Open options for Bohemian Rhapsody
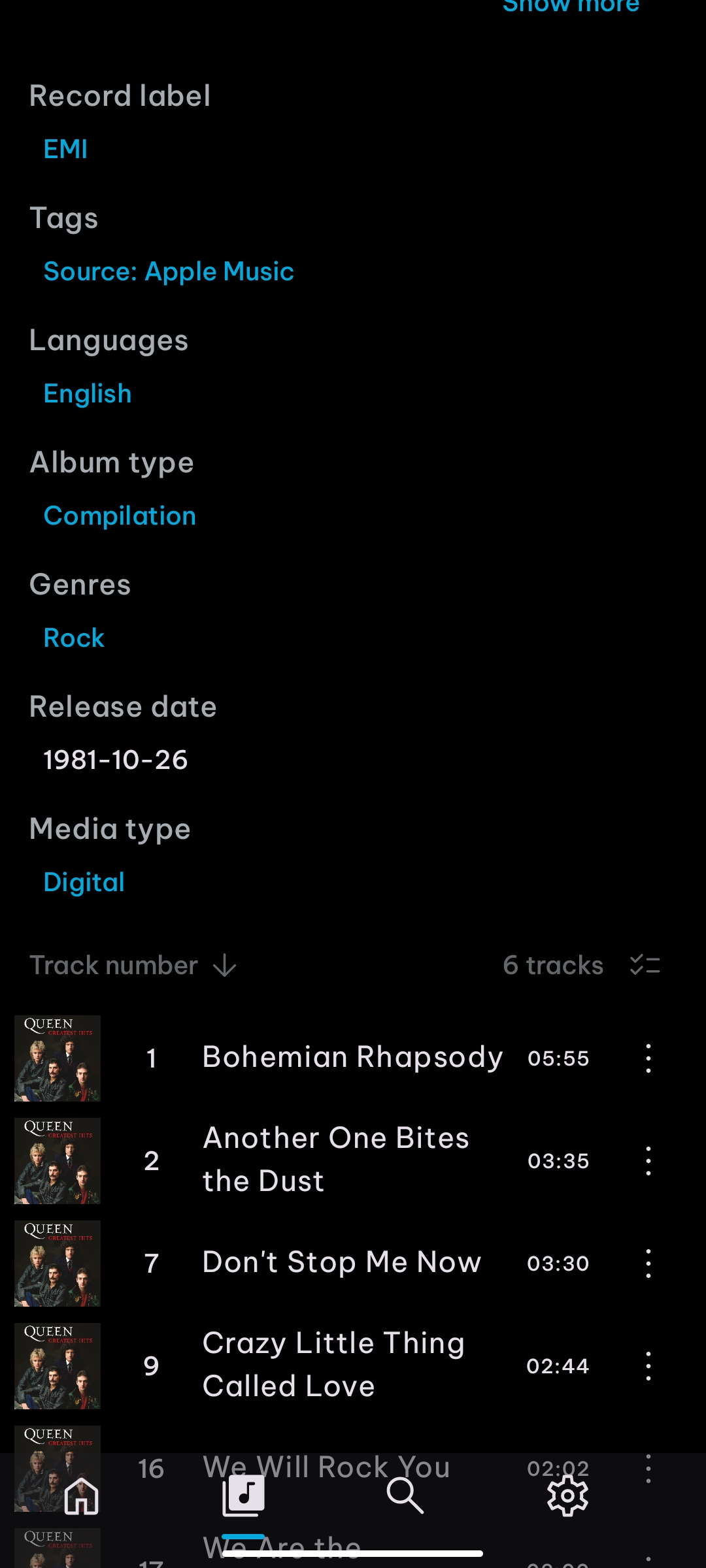The image size is (706, 1568). [x=648, y=1058]
